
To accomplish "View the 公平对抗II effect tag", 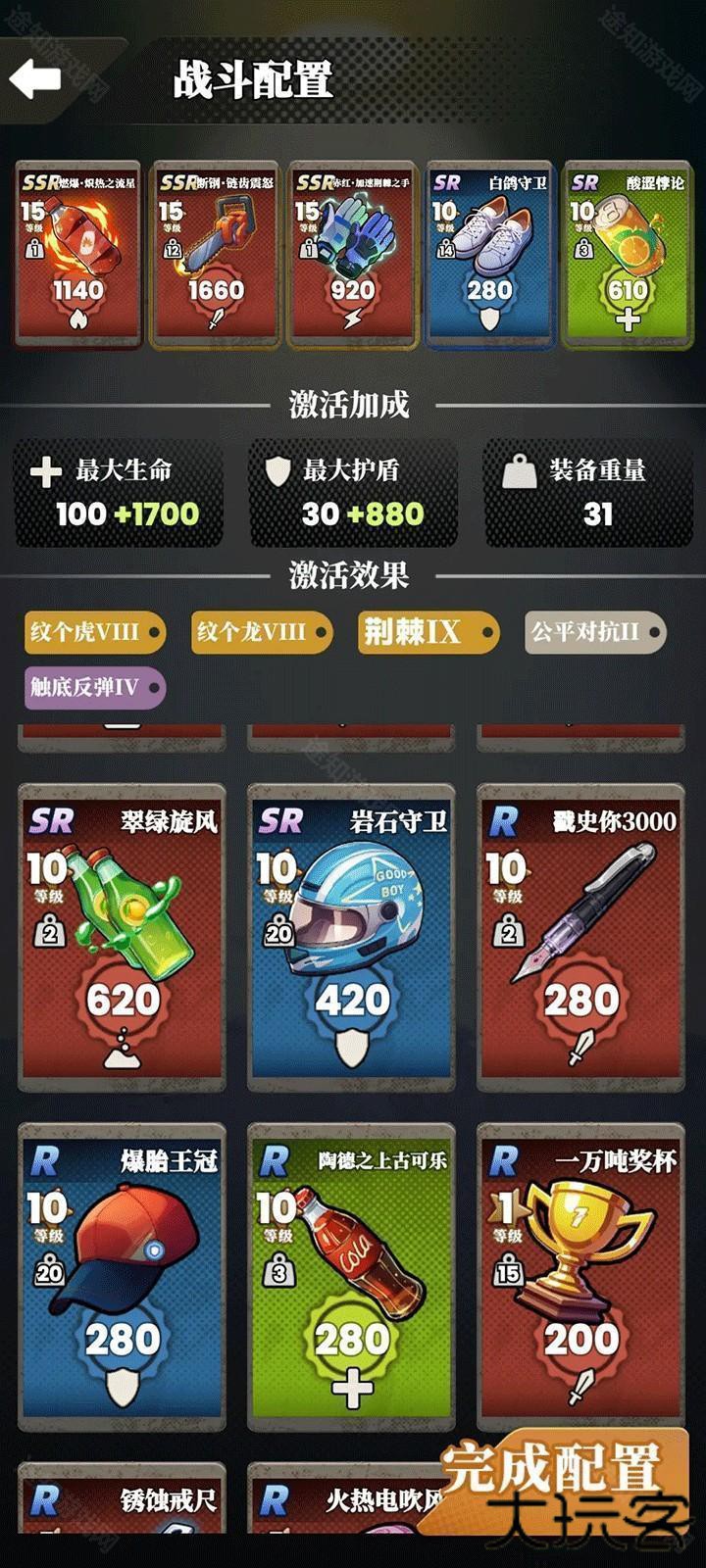I will point(594,632).
